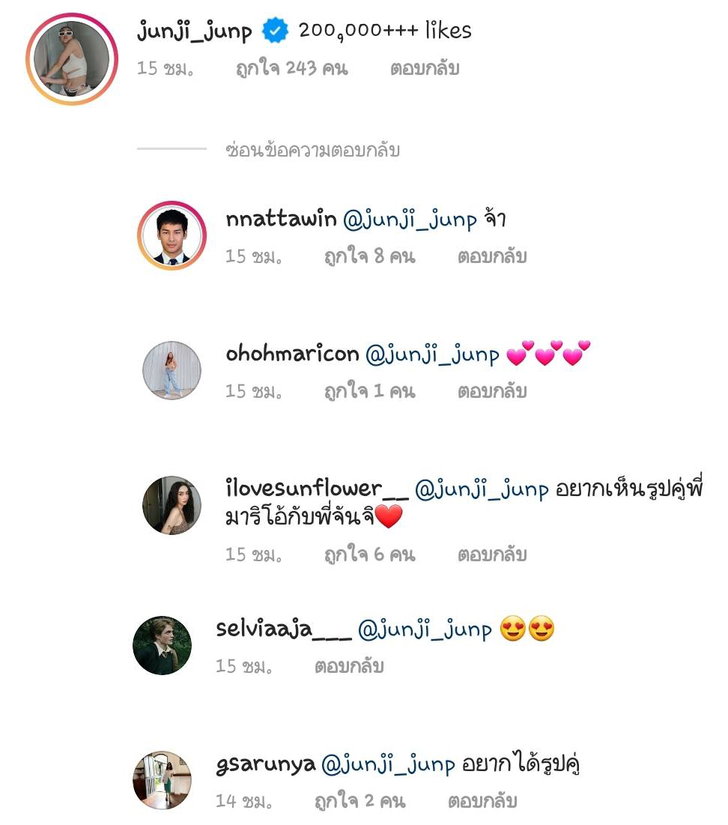728x825 pixels.
Task: Open the @junji_junp mention in gsarunya's reply
Action: [x=387, y=765]
